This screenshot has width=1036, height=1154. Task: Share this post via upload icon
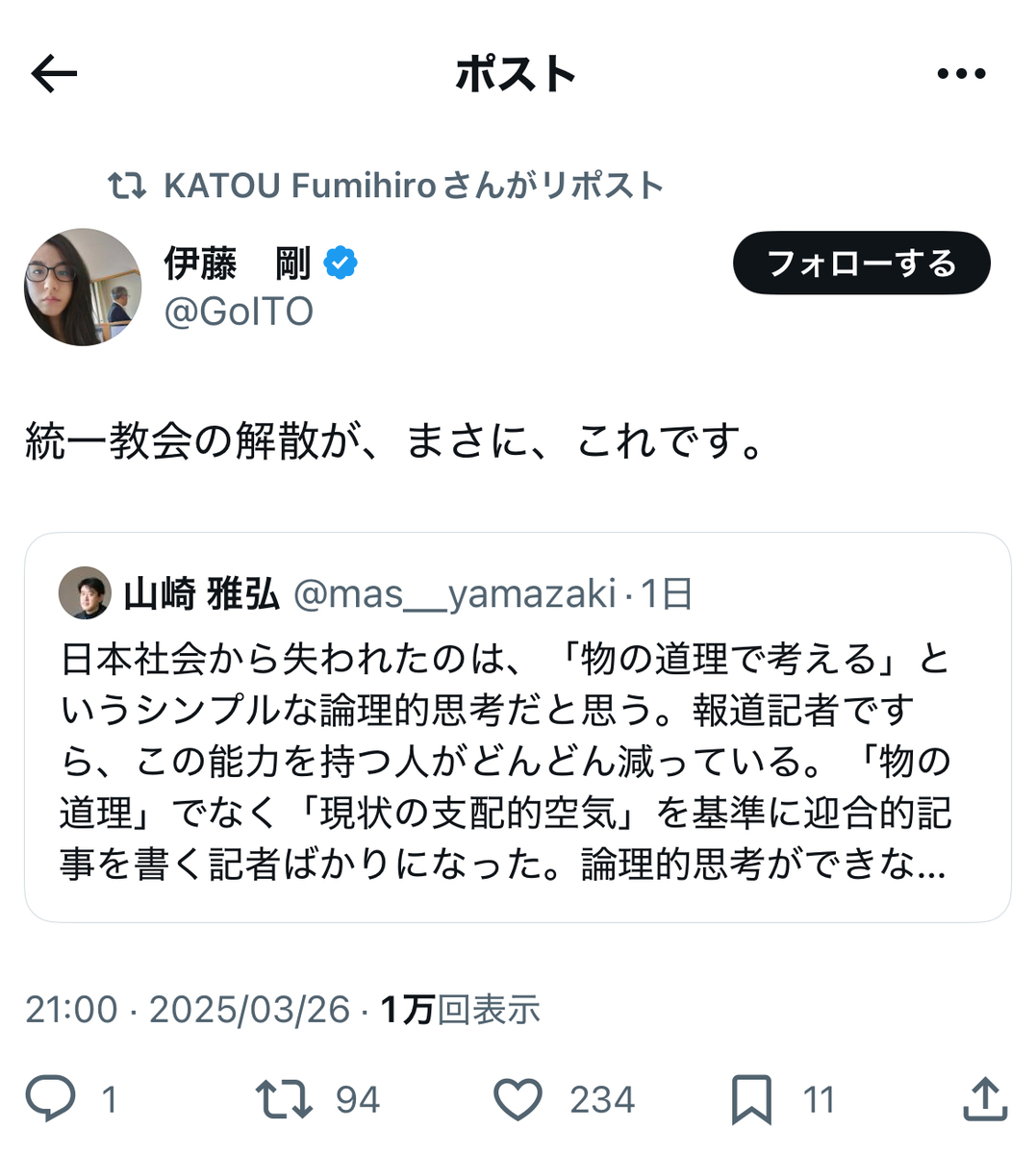pyautogui.click(x=985, y=1098)
